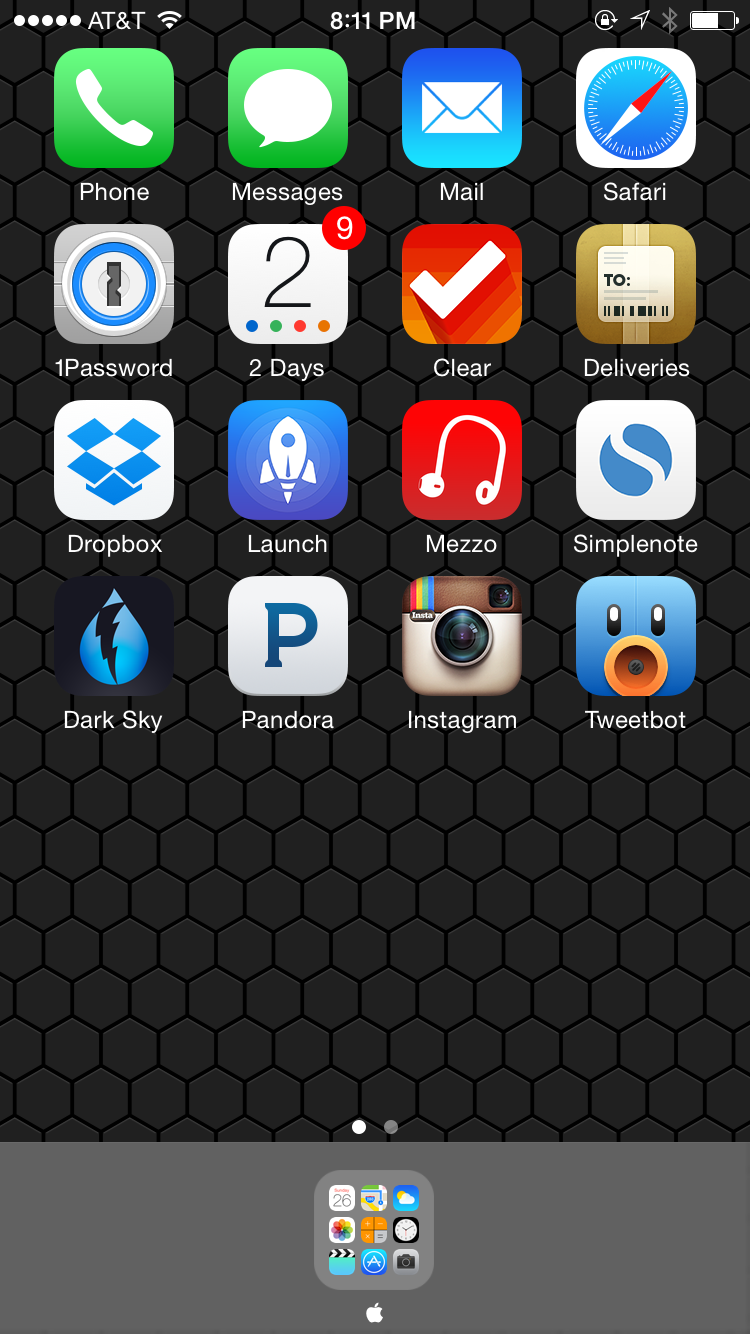
Task: Launch Simplenote
Action: pos(636,460)
